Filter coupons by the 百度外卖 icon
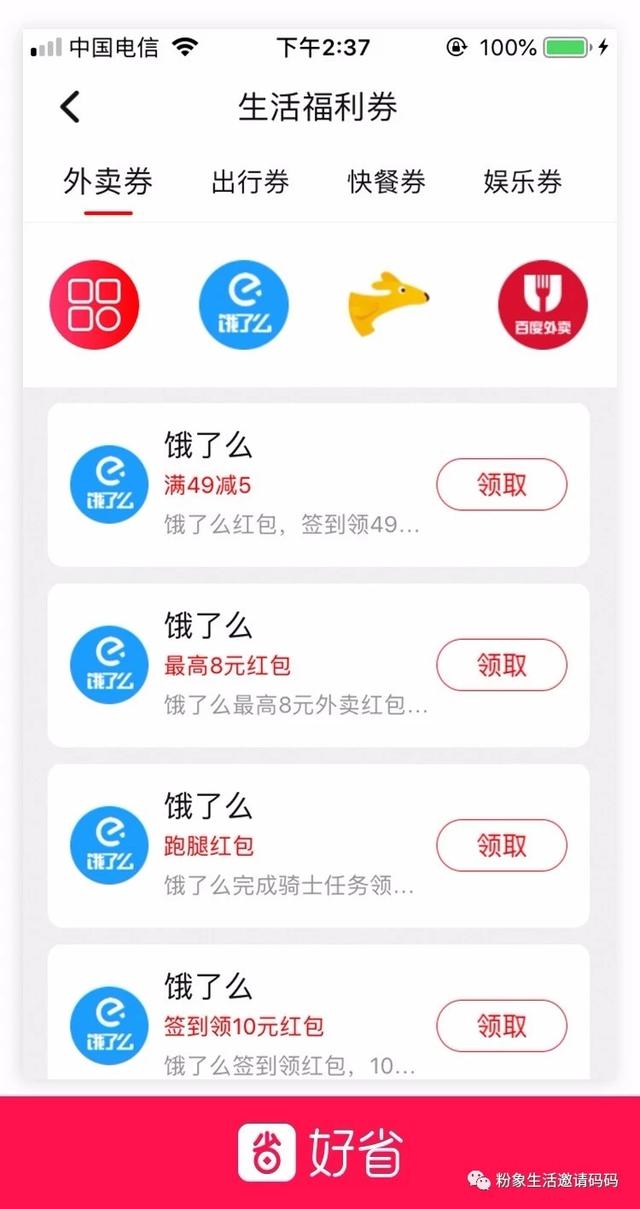This screenshot has height=1209, width=640. click(543, 304)
